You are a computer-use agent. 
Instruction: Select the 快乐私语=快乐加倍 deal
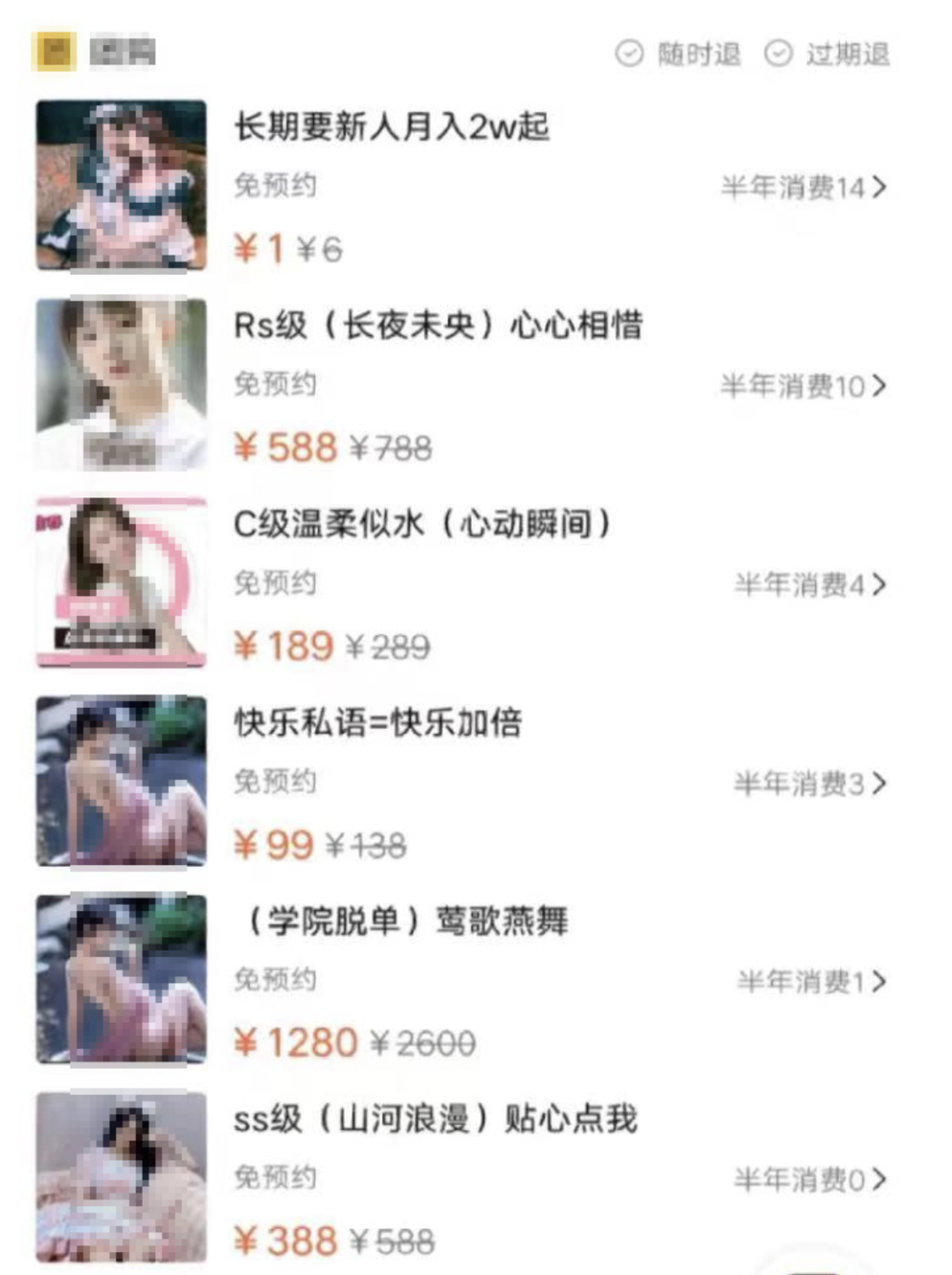click(x=378, y=723)
